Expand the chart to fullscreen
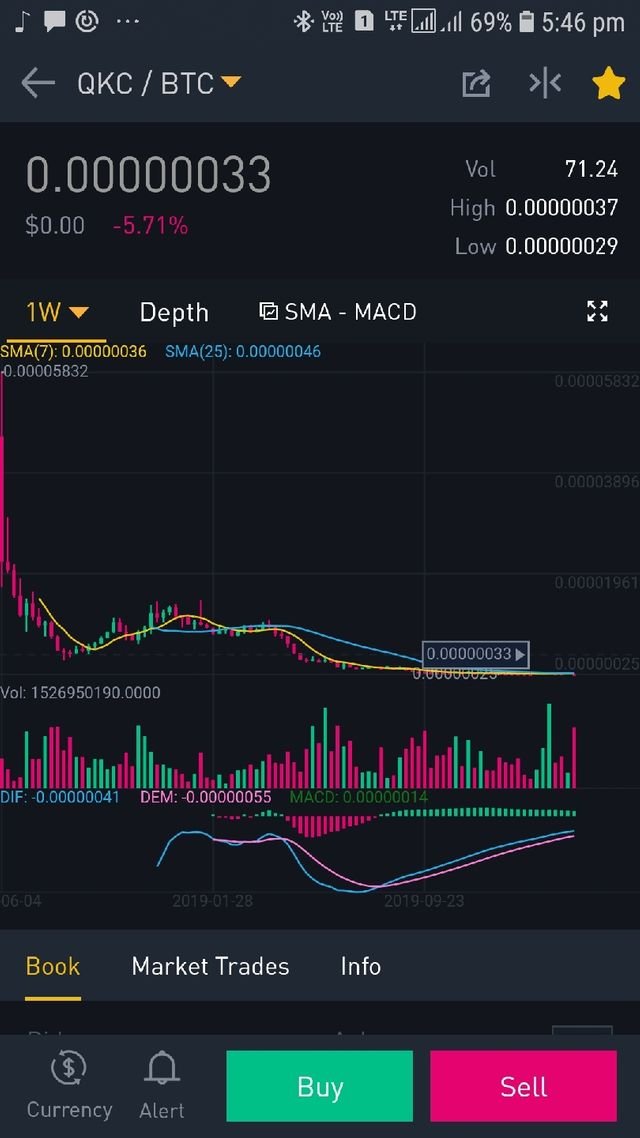The height and width of the screenshot is (1138, 640). tap(597, 311)
